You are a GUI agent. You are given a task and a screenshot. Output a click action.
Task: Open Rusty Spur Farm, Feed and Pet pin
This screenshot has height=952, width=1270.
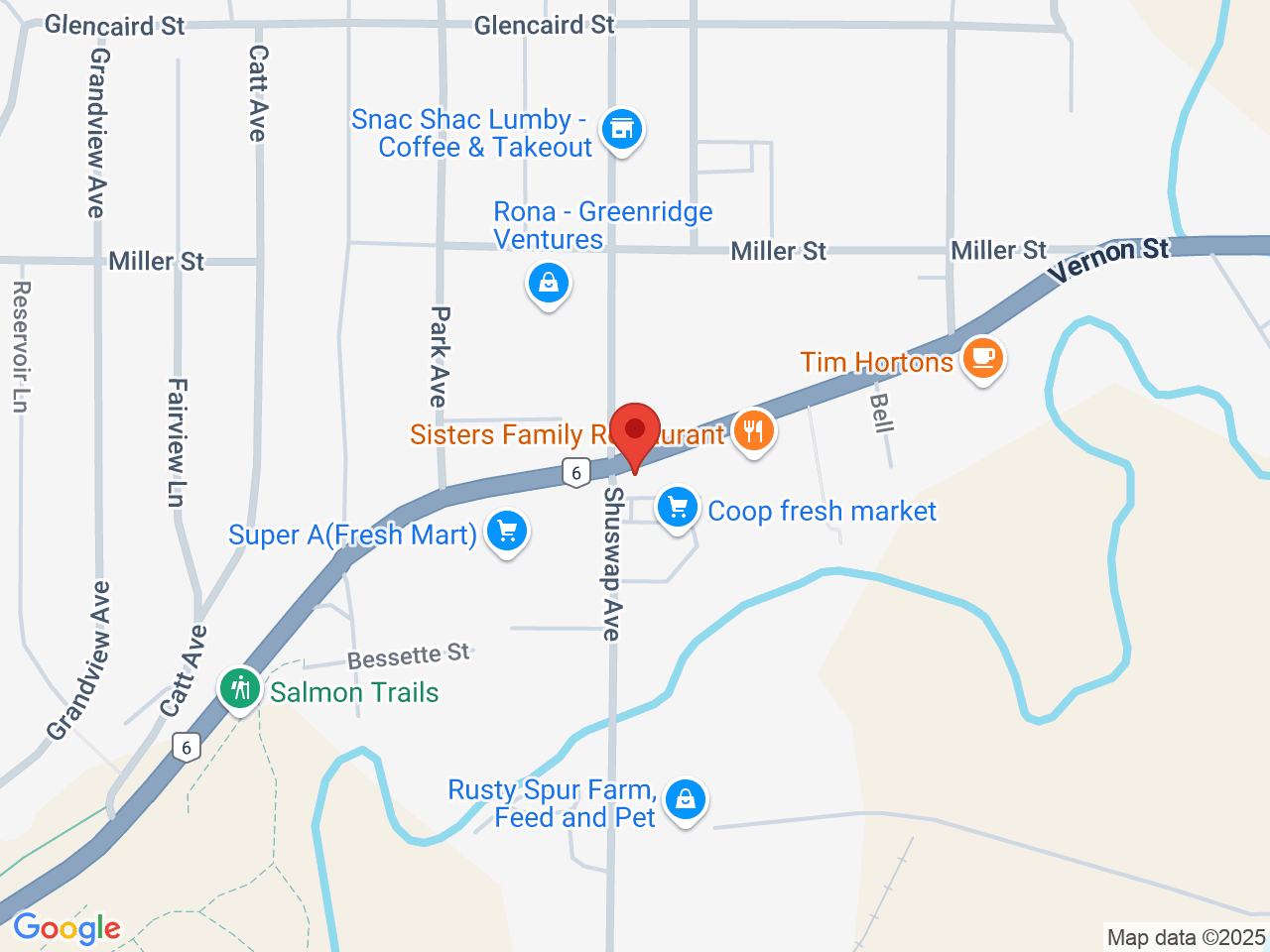685,798
